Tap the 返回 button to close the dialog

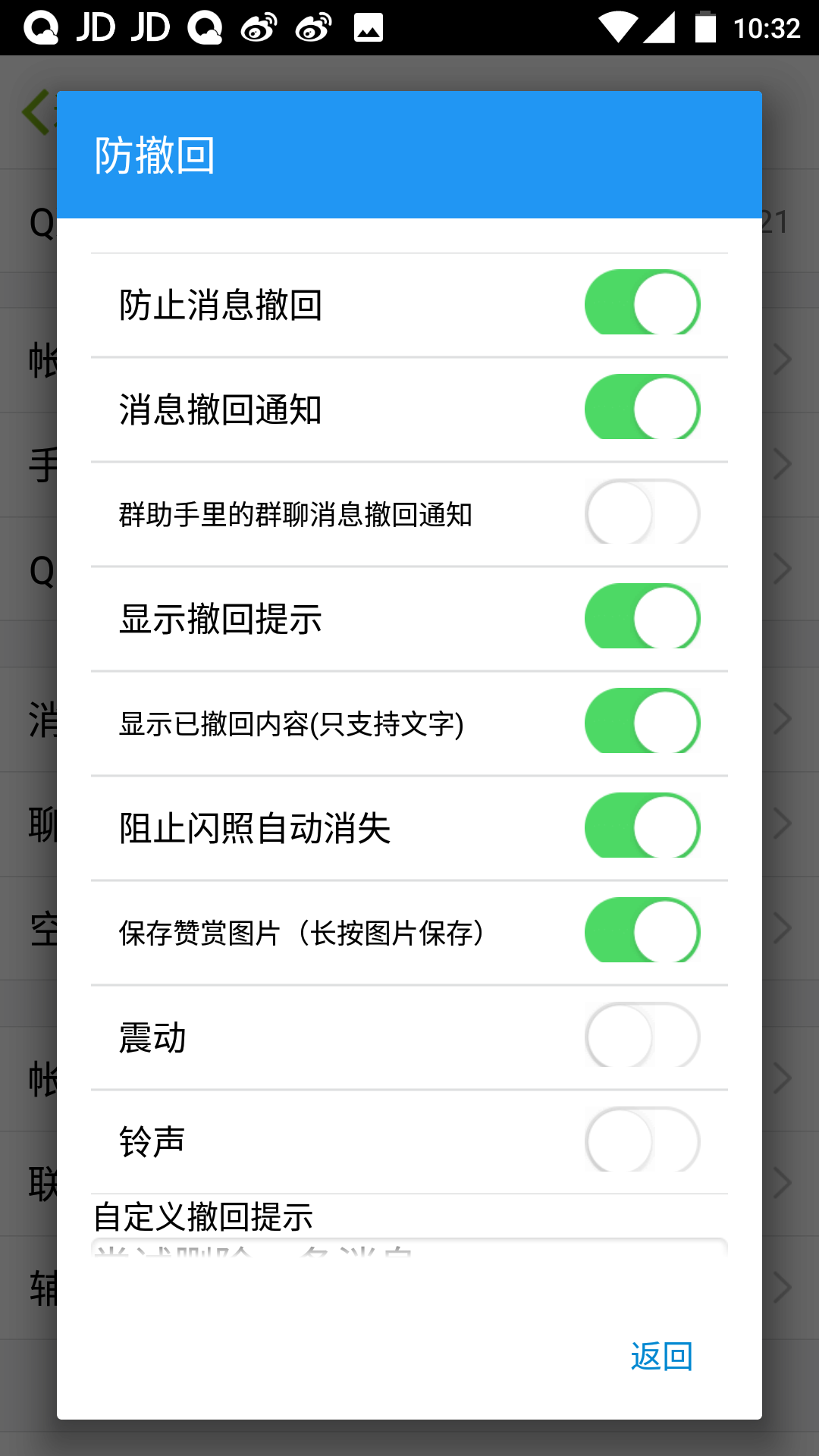[660, 1357]
